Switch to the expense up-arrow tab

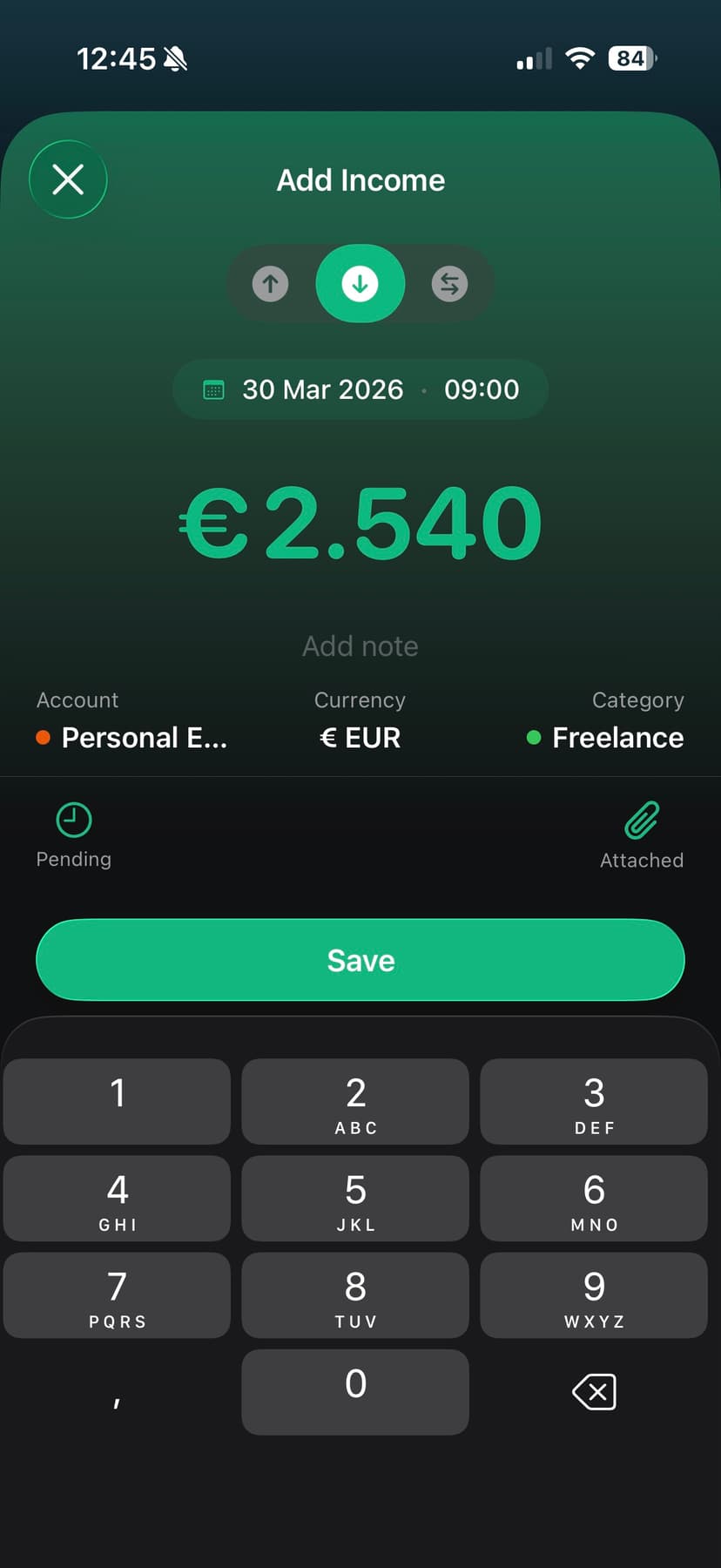271,284
